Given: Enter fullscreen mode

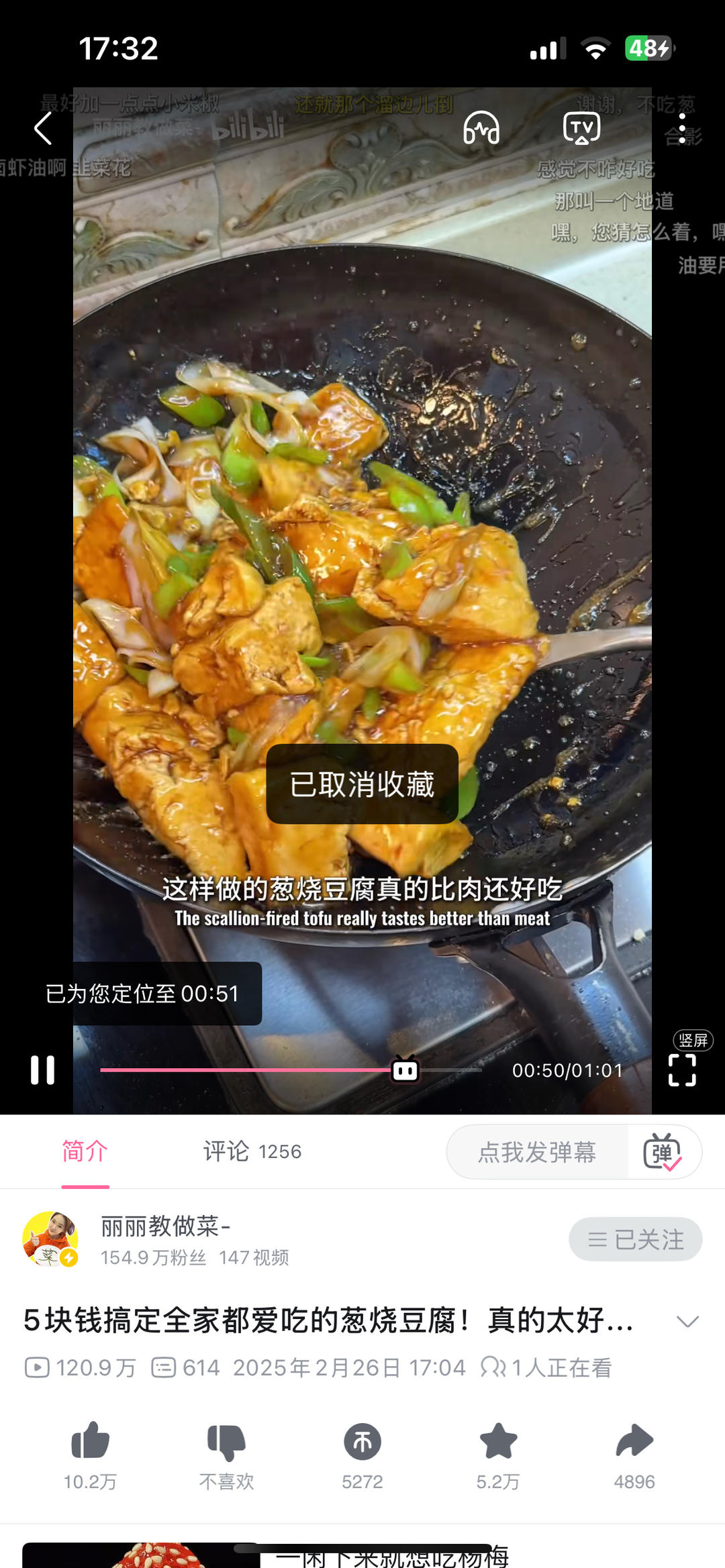Looking at the screenshot, I should pos(682,1069).
